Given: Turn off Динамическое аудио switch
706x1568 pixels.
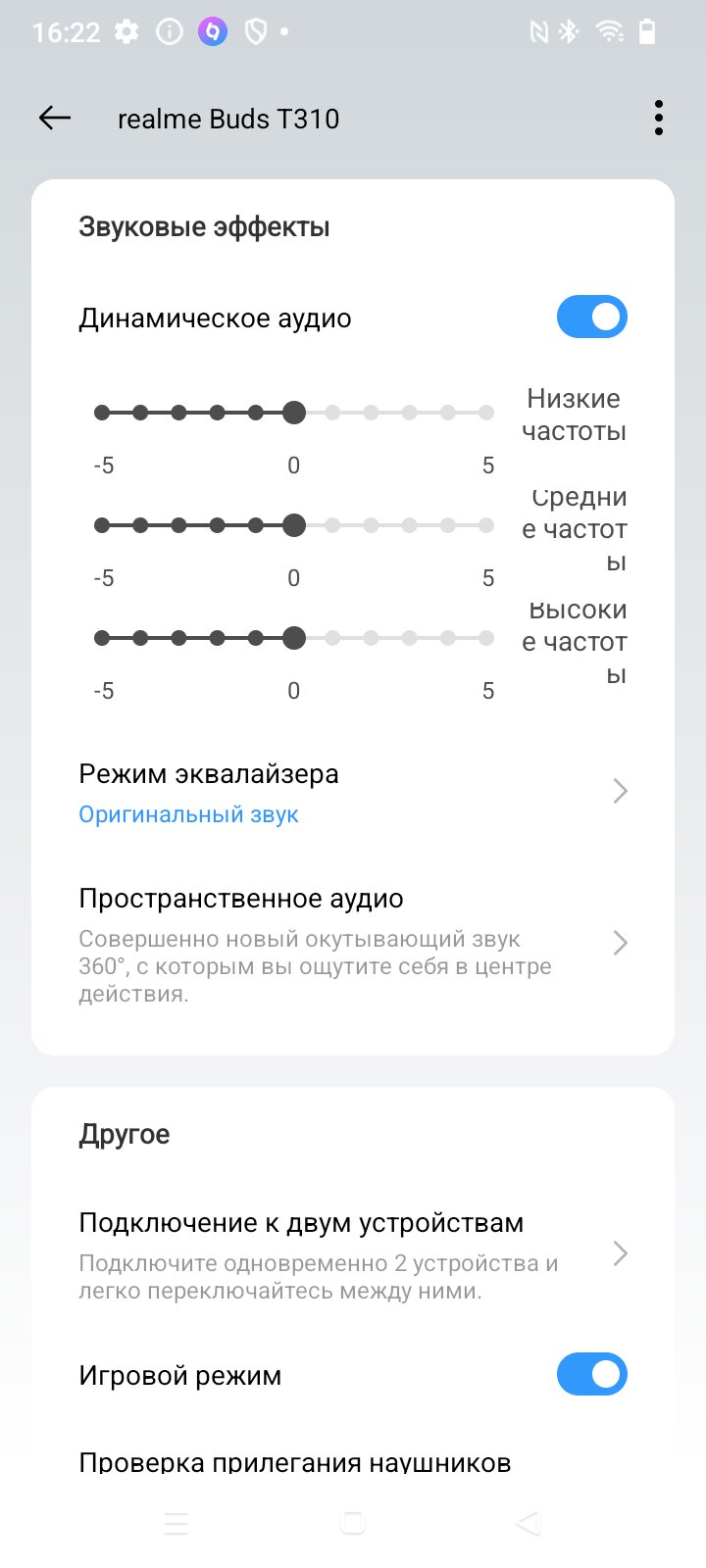Looking at the screenshot, I should 592,317.
